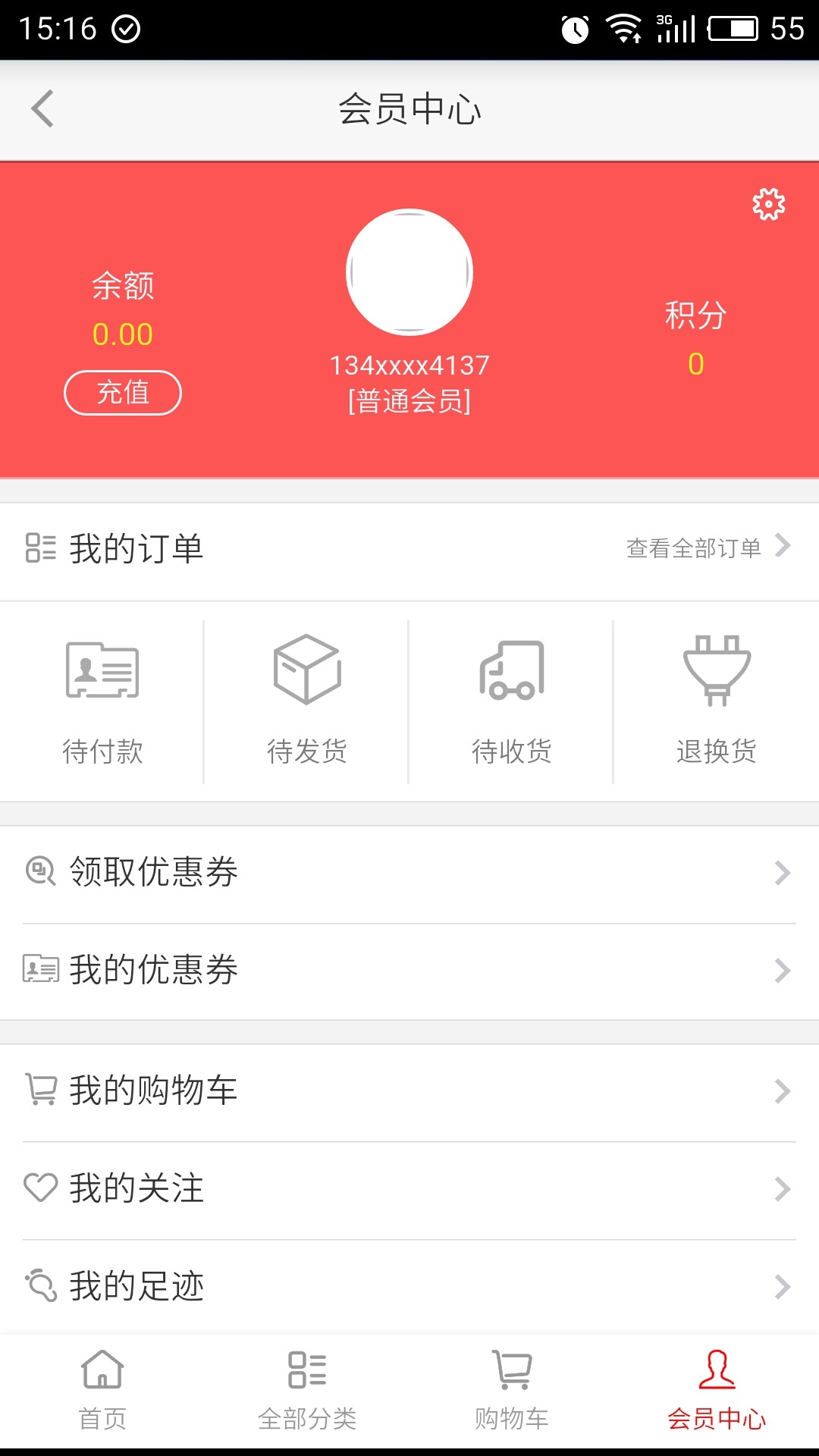Viewport: 819px width, 1456px height.
Task: Tap the circular profile avatar
Action: click(409, 271)
